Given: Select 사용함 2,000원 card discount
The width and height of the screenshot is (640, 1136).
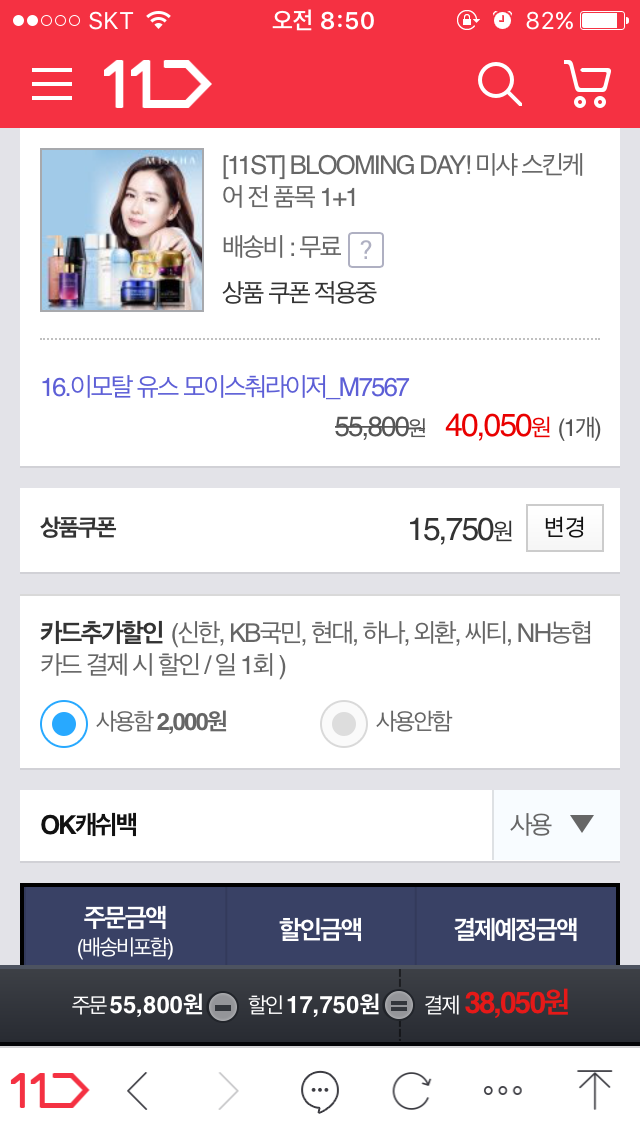Looking at the screenshot, I should point(64,722).
